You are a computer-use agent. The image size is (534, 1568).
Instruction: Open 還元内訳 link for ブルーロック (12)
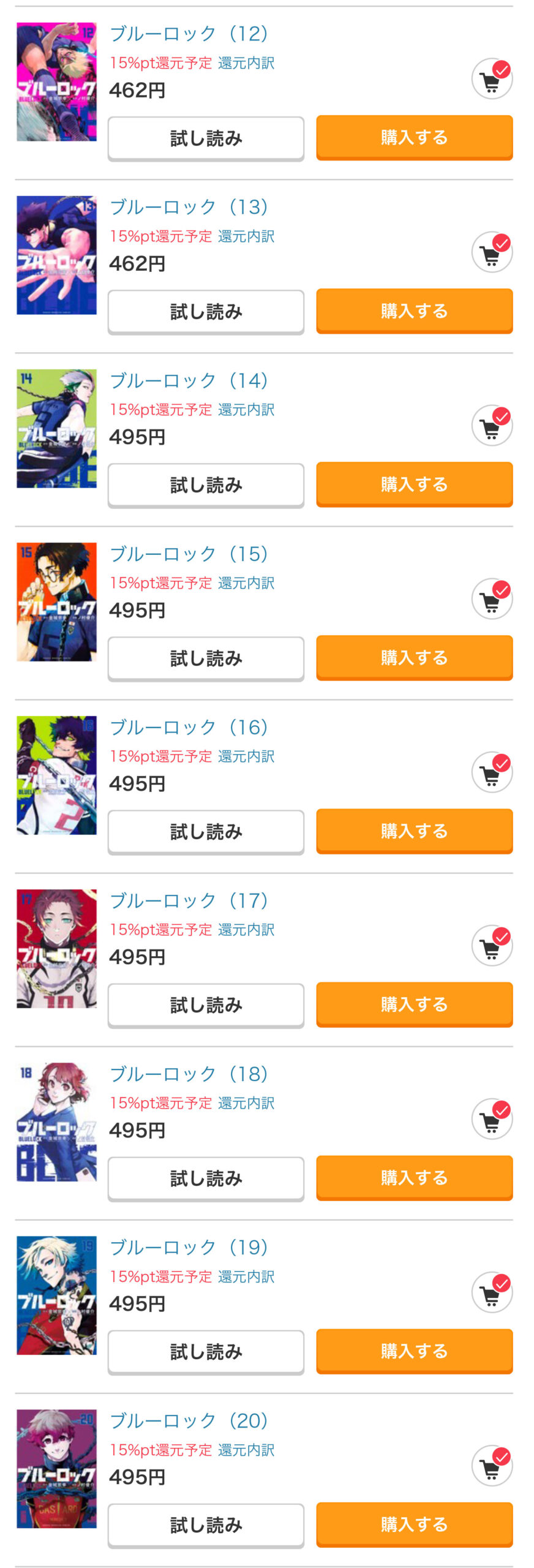pos(246,63)
